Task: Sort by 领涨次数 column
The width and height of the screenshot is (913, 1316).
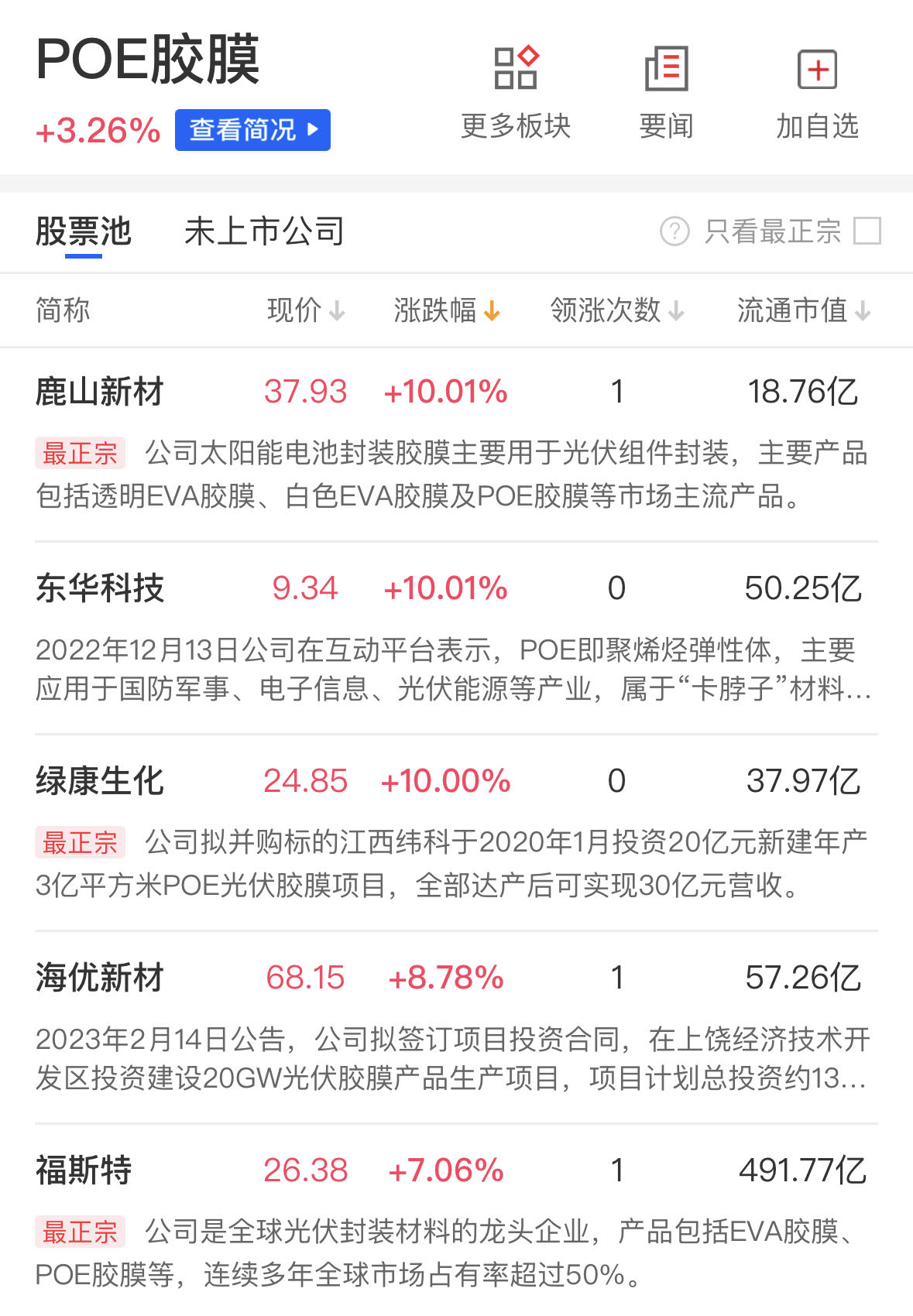Action: (x=616, y=310)
